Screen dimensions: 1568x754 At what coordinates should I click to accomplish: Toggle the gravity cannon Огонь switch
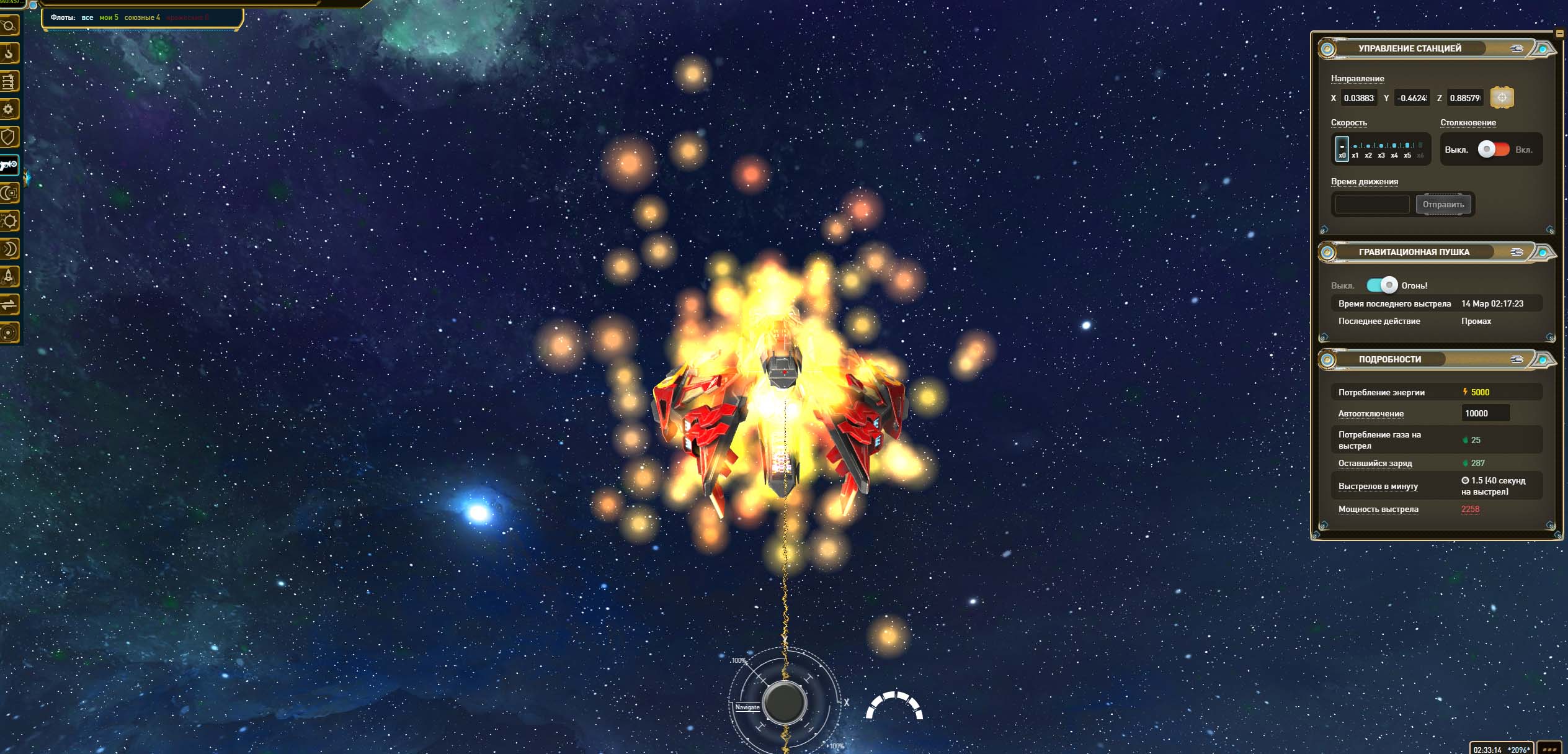click(x=1383, y=285)
